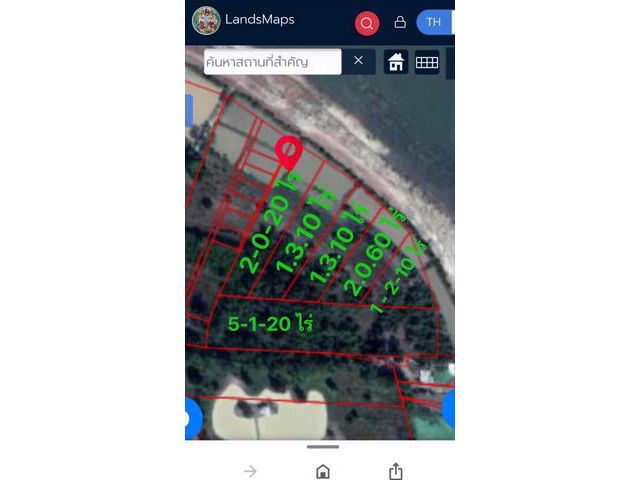Clear the search field with X
Screen dimensions: 640x480
click(x=359, y=61)
